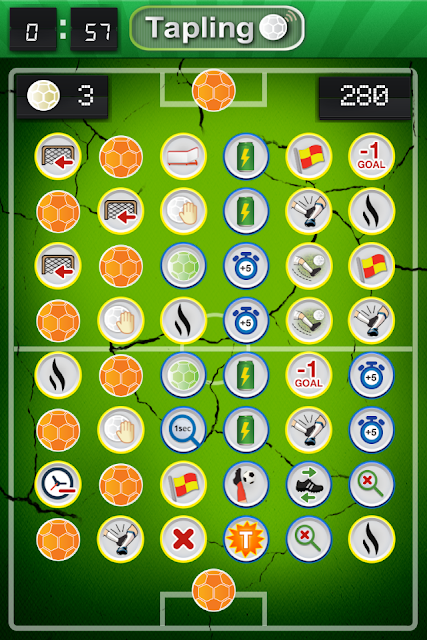The height and width of the screenshot is (640, 427).
Task: Tap the red-sock leg with football token
Action: tap(246, 484)
